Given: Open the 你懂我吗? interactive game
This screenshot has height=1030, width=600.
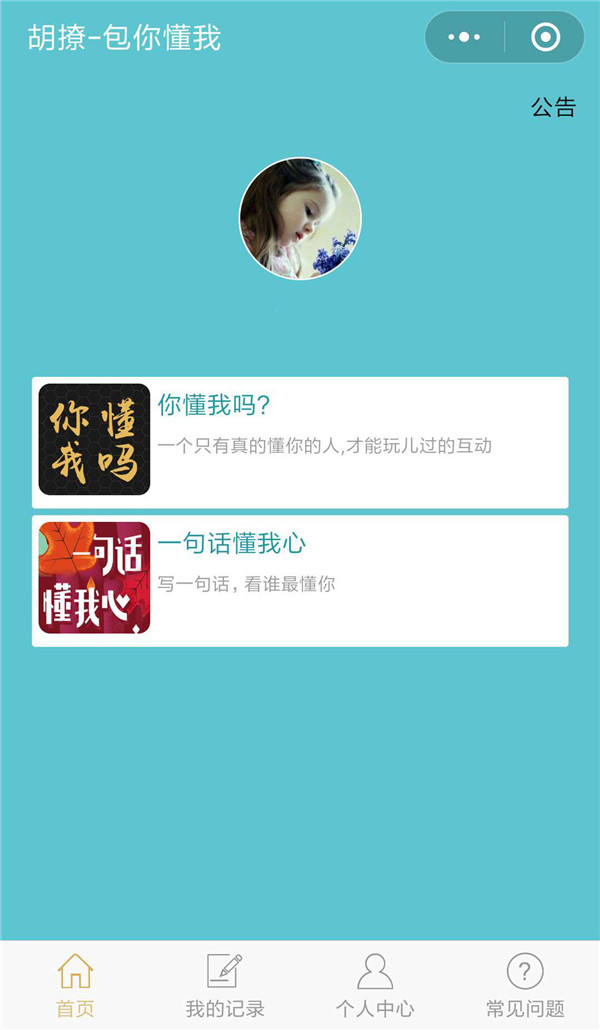Looking at the screenshot, I should point(300,442).
